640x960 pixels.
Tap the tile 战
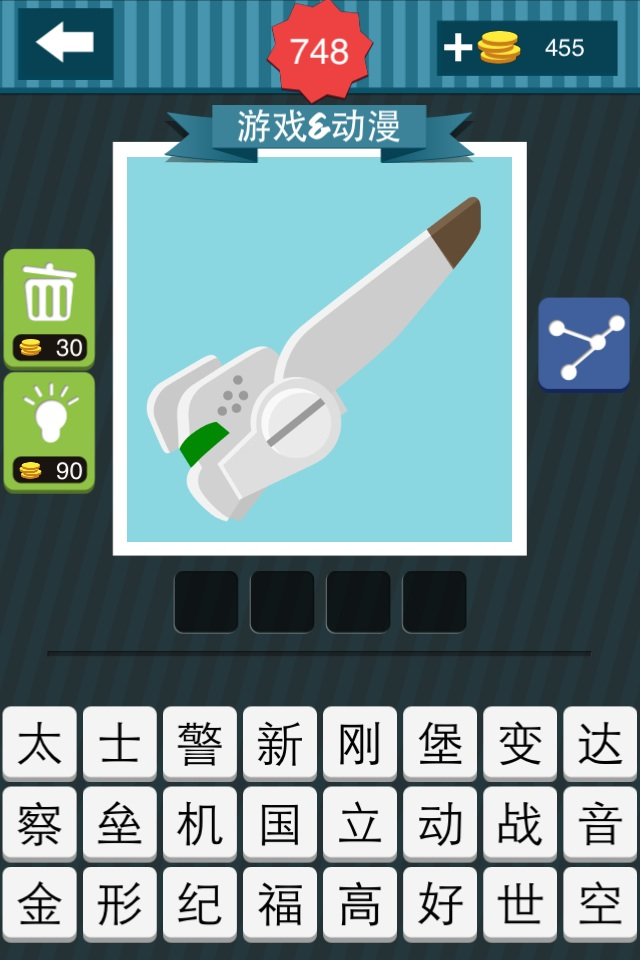click(x=520, y=823)
